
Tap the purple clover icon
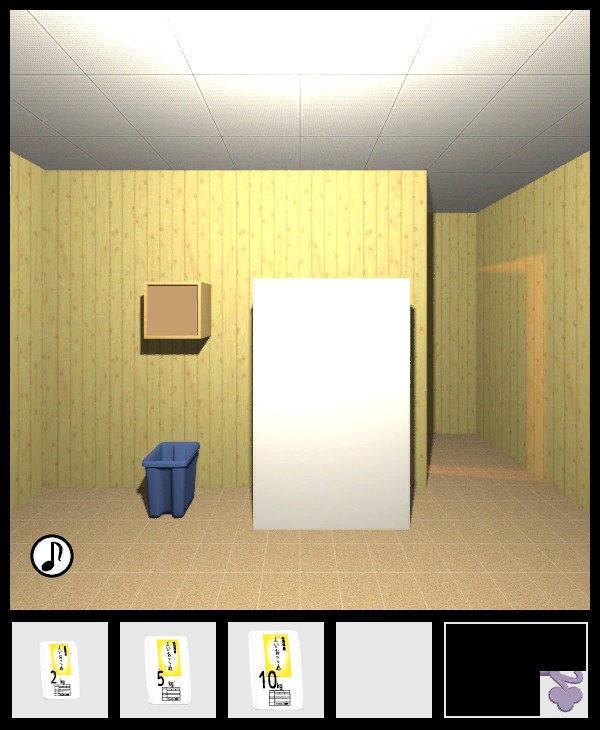pyautogui.click(x=563, y=694)
